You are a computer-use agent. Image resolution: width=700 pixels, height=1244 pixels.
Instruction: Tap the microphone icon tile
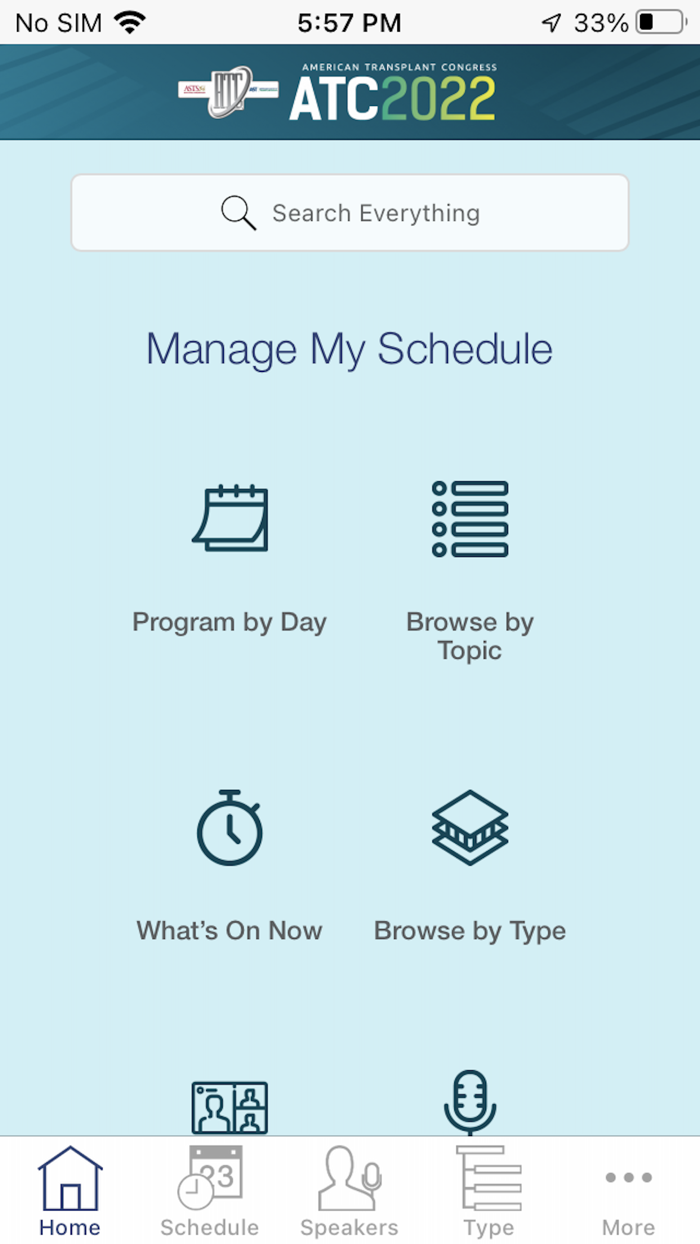470,1103
